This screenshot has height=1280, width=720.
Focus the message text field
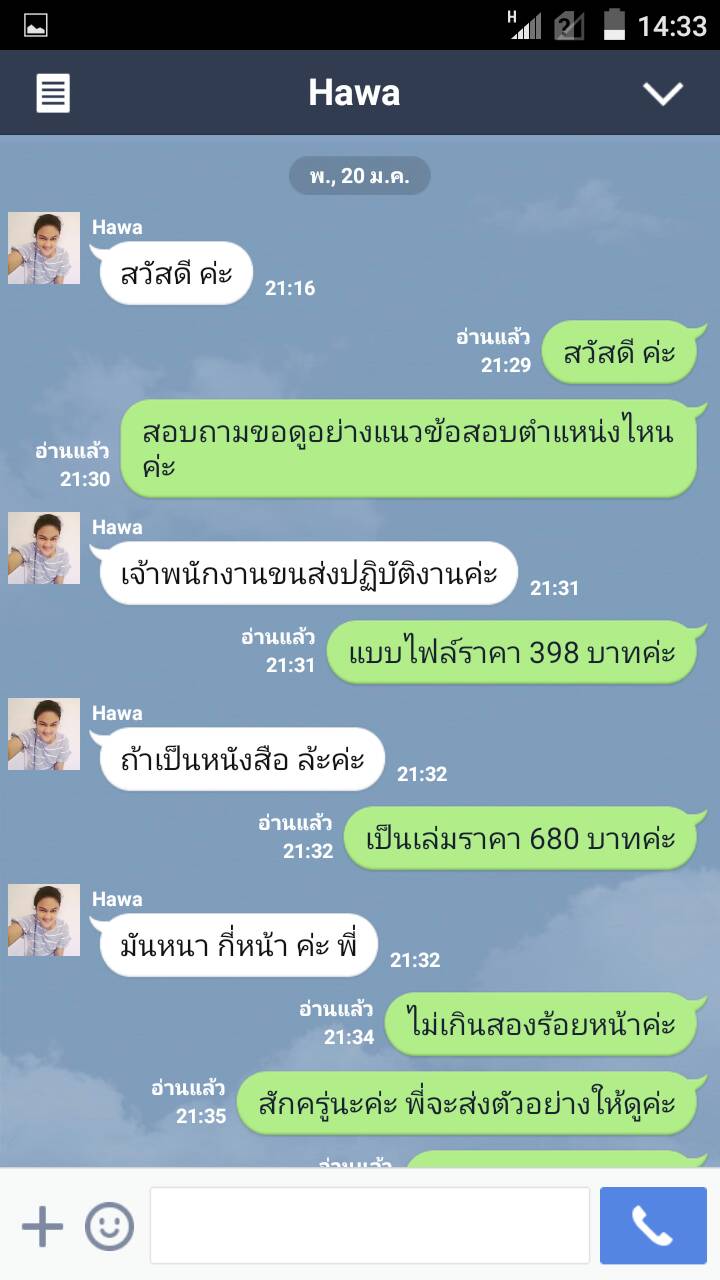click(369, 1226)
